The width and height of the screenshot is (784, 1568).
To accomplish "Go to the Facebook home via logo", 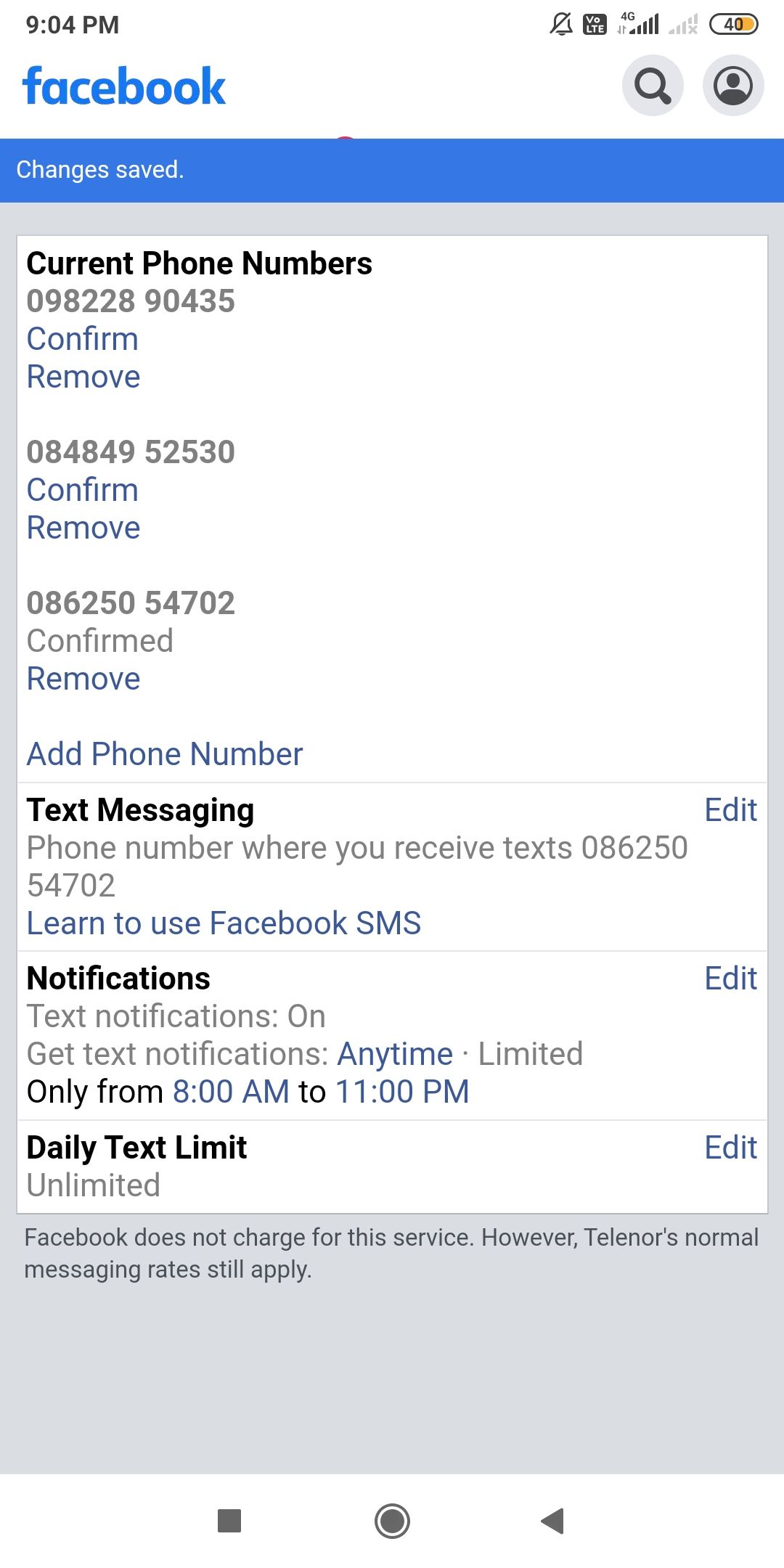I will (124, 86).
